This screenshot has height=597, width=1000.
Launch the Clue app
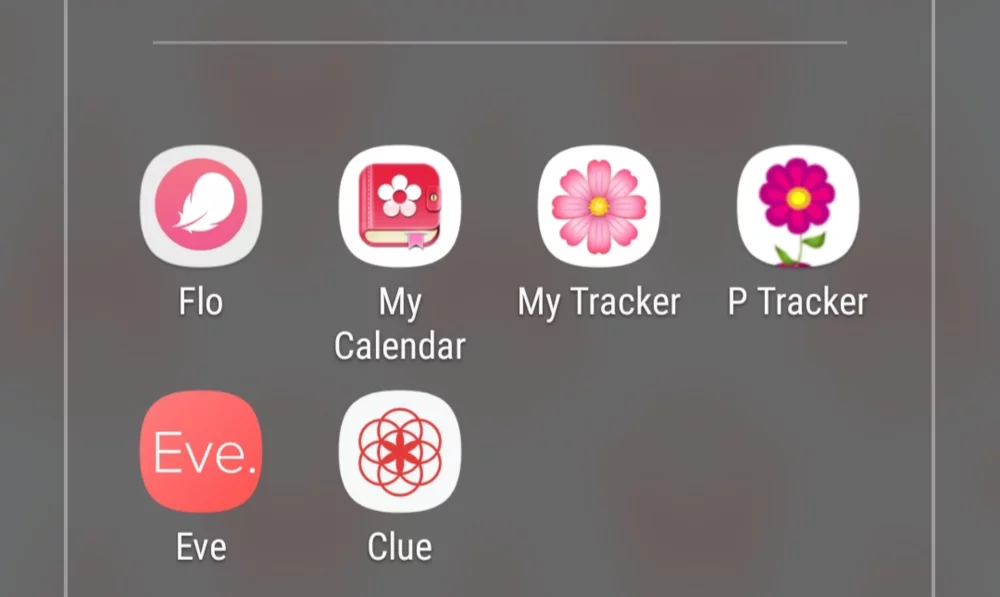[400, 452]
